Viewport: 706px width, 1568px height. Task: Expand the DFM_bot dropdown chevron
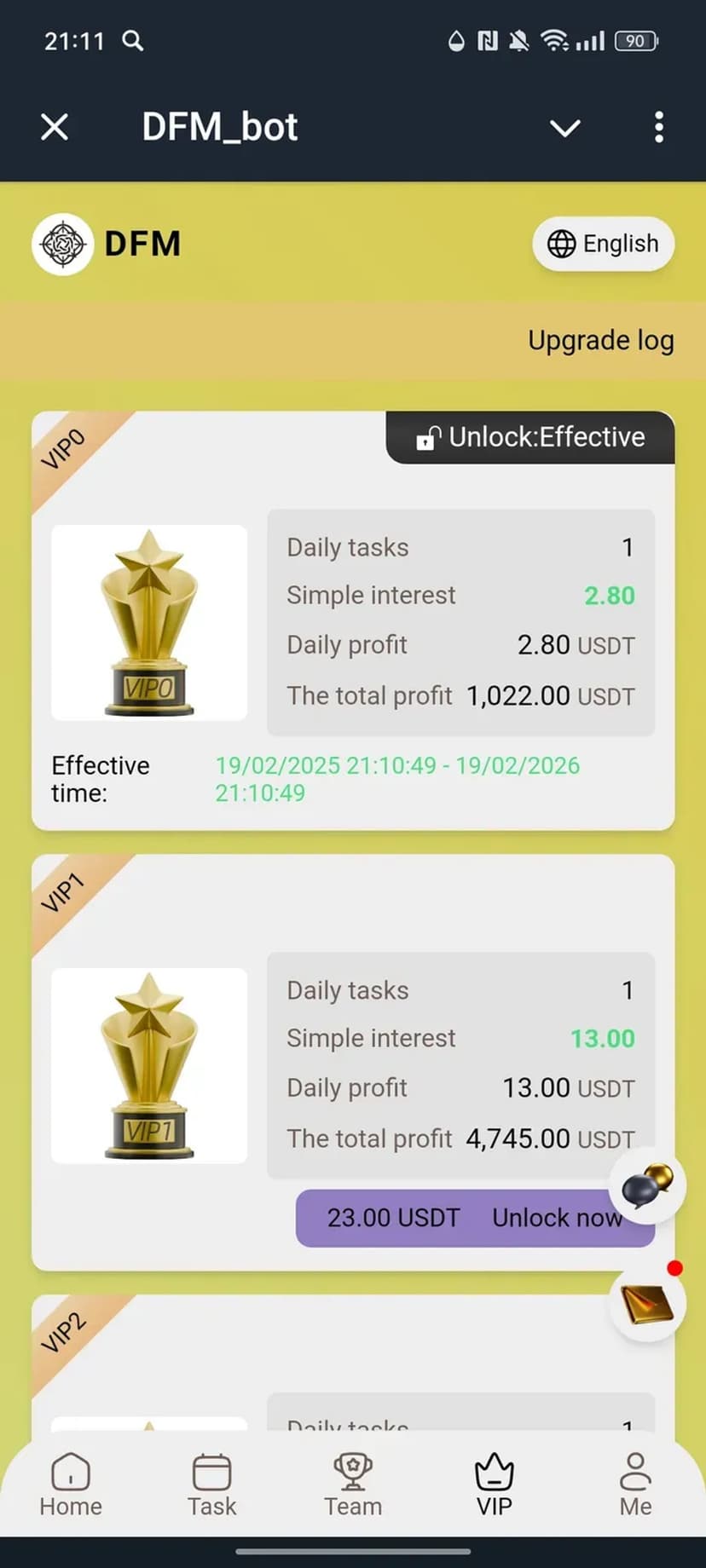coord(564,128)
